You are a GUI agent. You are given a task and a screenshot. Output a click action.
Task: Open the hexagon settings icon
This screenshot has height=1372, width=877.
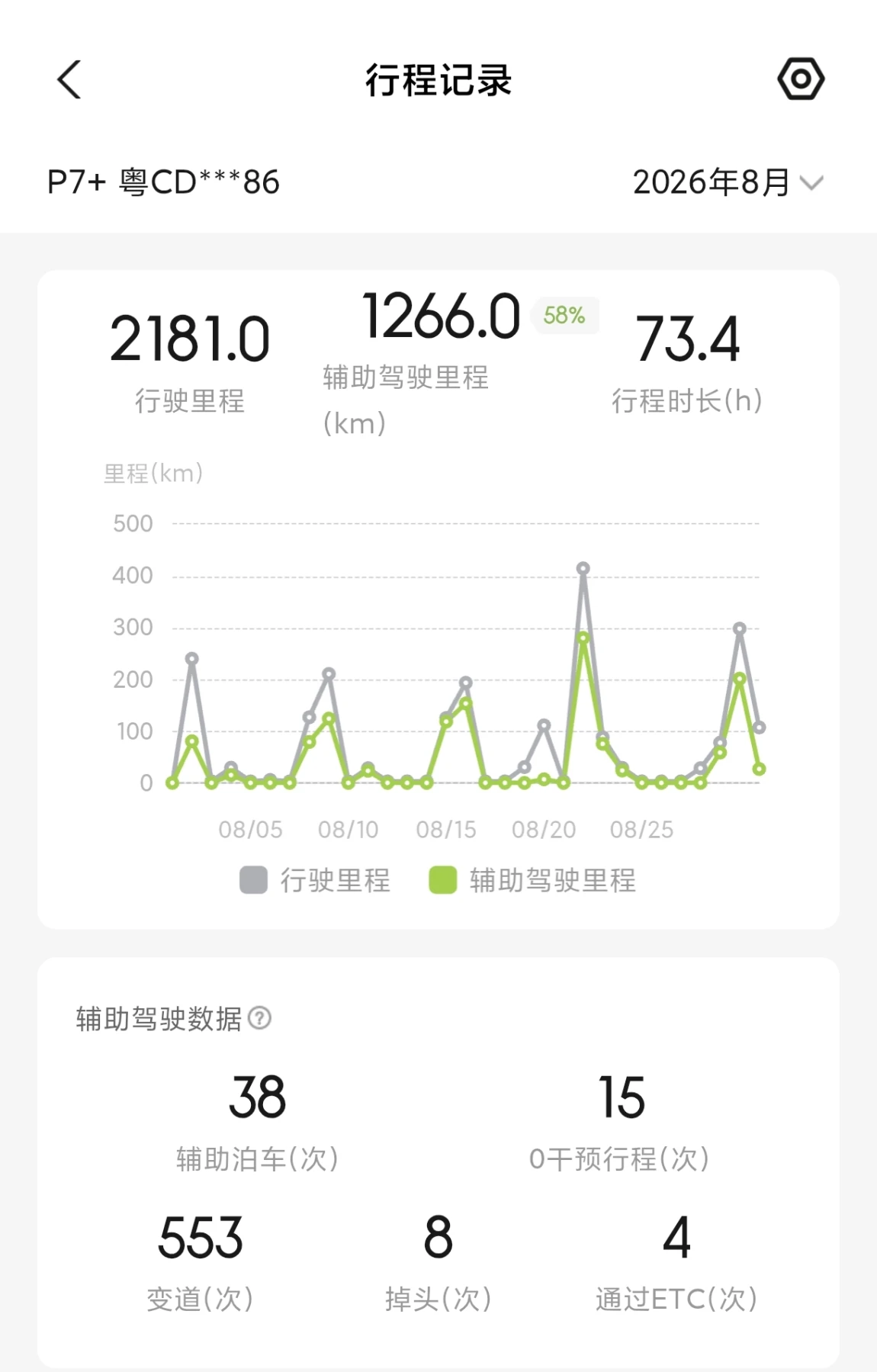(801, 79)
